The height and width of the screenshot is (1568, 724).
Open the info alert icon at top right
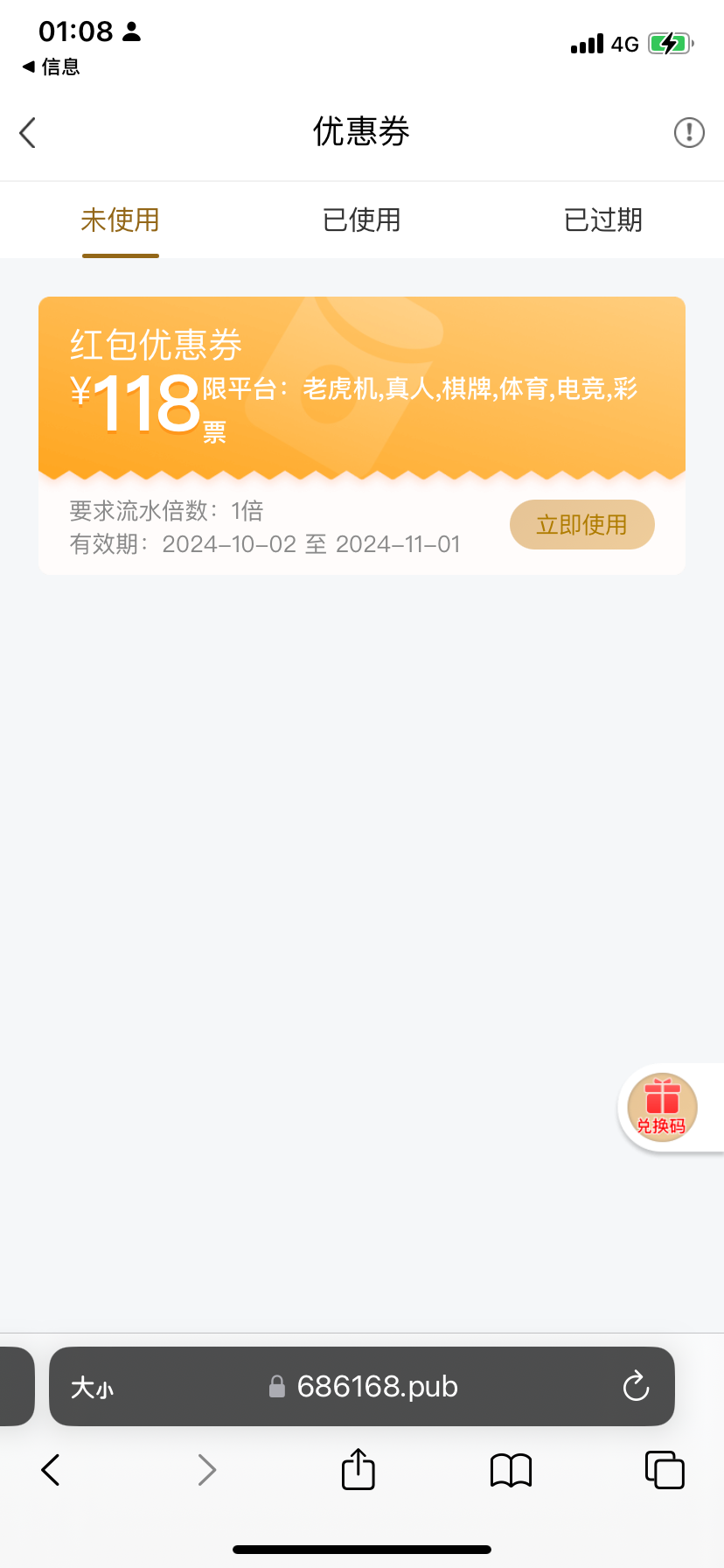pyautogui.click(x=689, y=132)
